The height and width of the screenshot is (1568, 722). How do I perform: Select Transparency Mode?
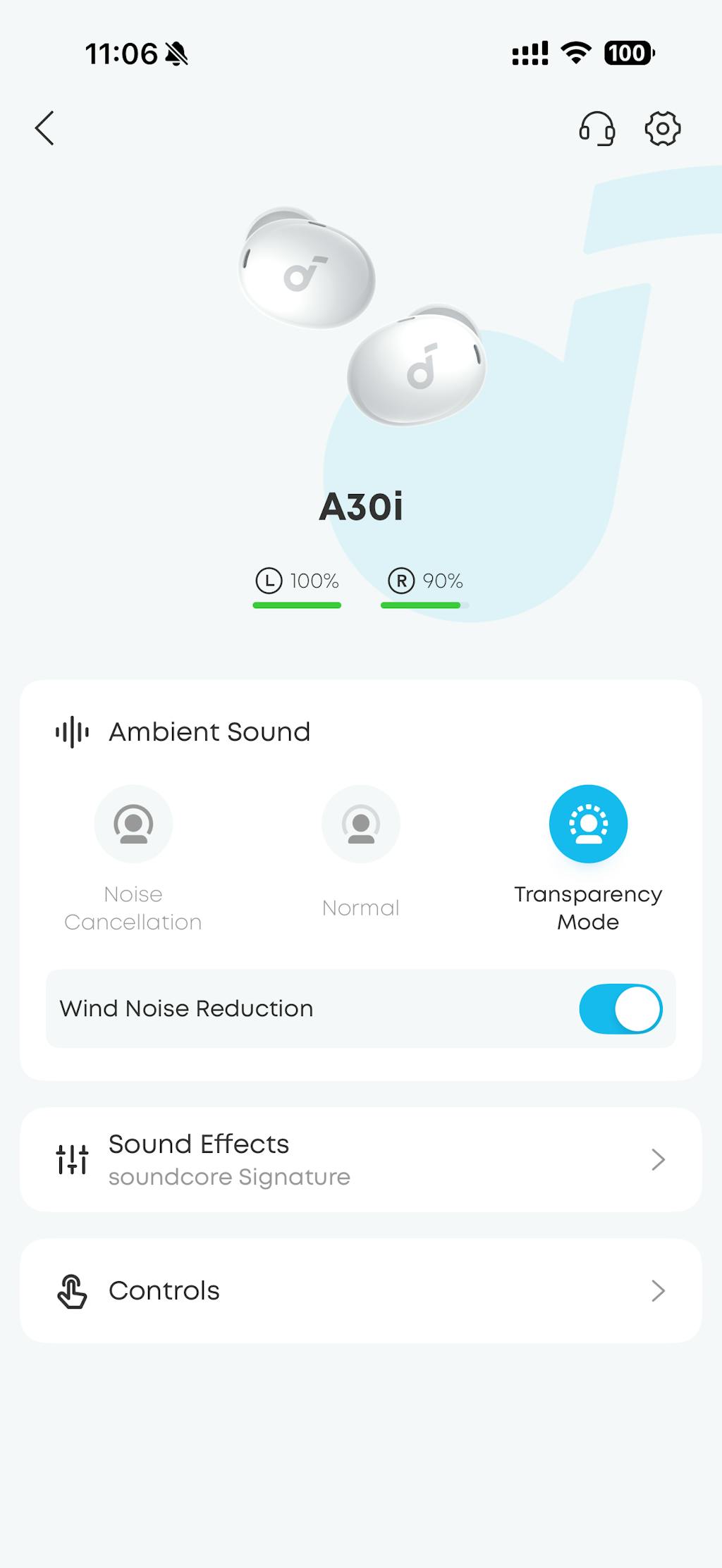588,825
